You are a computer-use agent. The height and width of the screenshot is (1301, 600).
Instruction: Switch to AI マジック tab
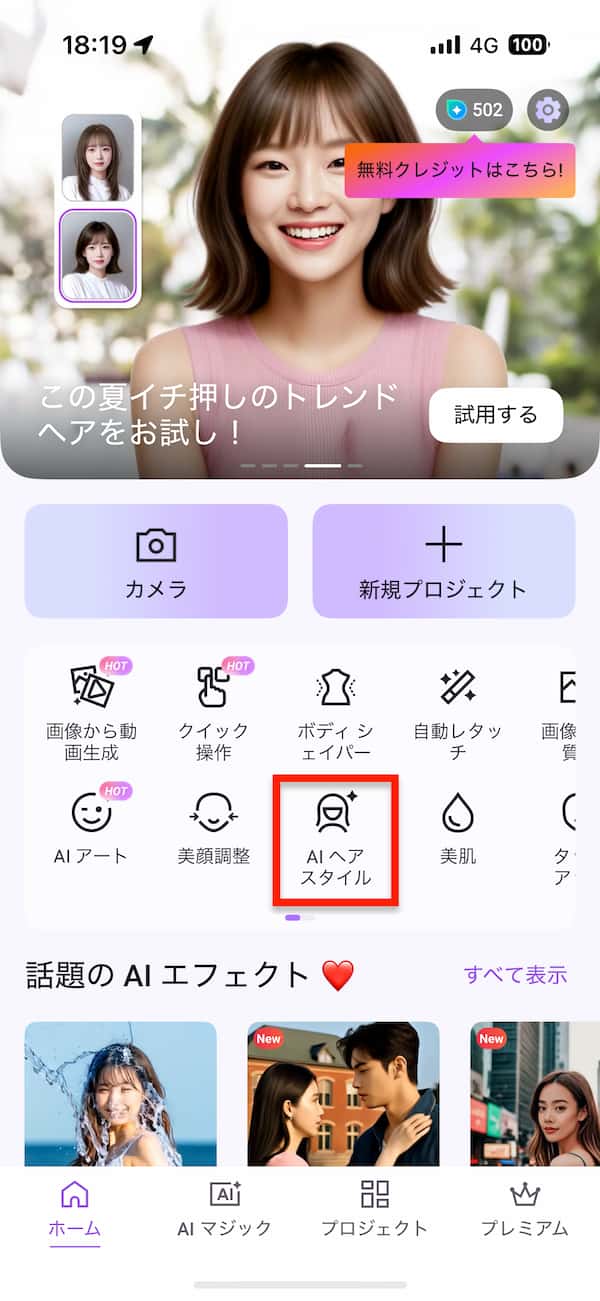(x=224, y=1207)
